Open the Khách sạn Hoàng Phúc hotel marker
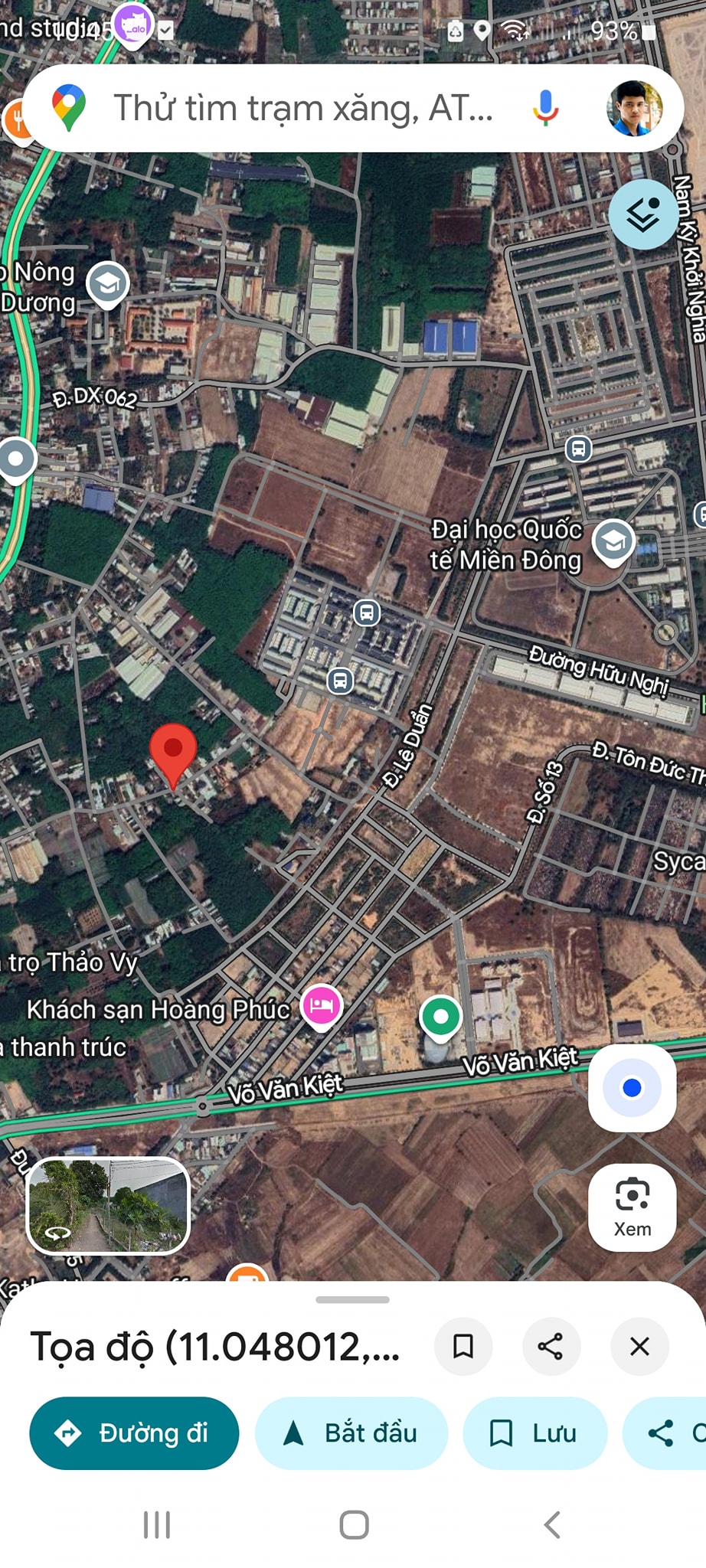Screen dimensions: 706x1568 [x=322, y=1005]
